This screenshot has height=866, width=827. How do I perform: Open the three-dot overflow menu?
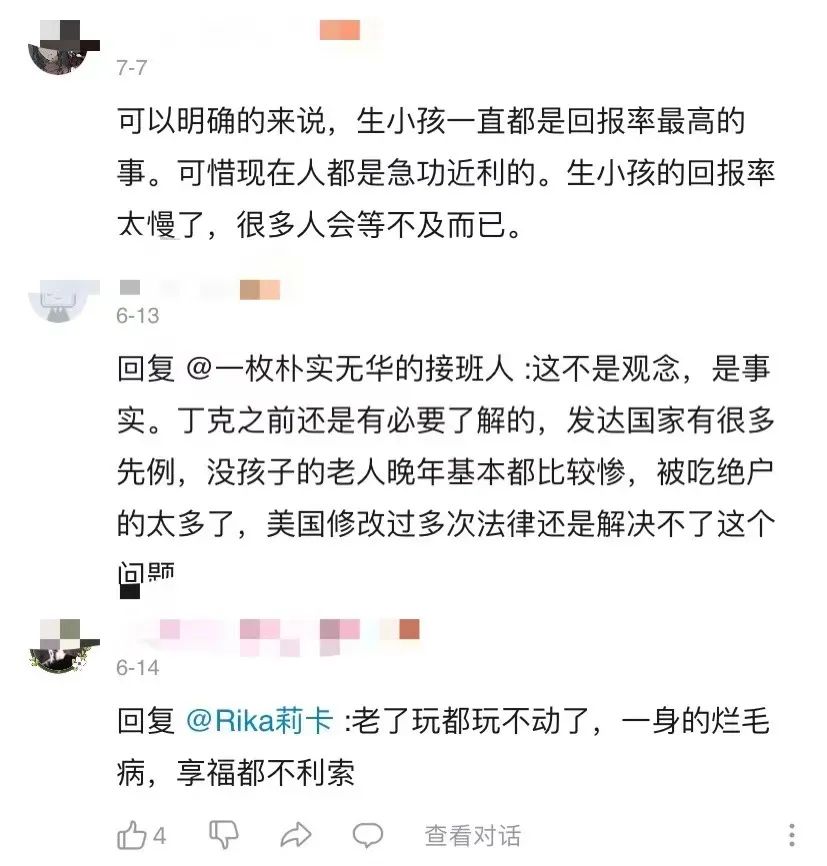(792, 835)
